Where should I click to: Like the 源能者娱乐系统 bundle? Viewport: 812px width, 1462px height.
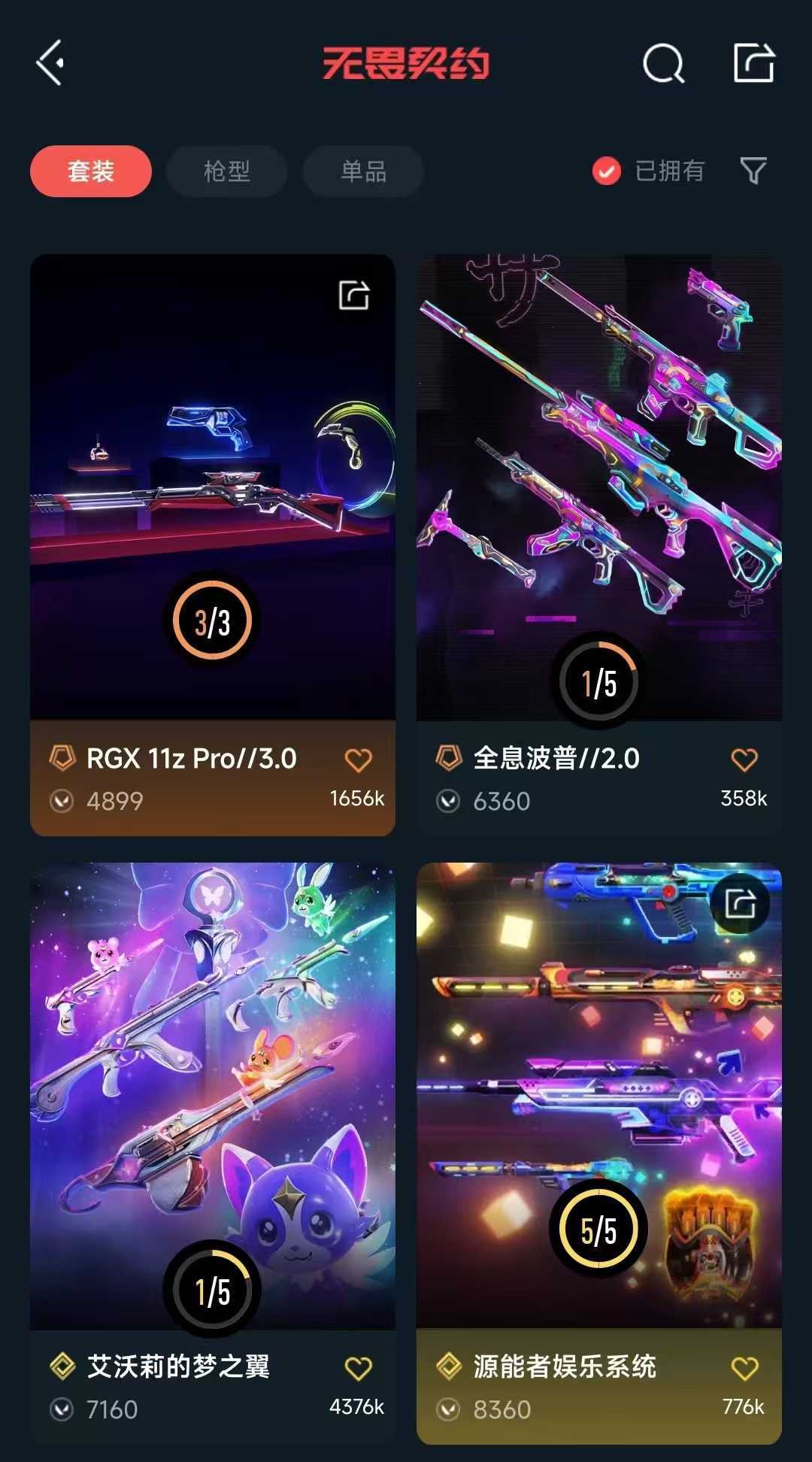point(744,1369)
